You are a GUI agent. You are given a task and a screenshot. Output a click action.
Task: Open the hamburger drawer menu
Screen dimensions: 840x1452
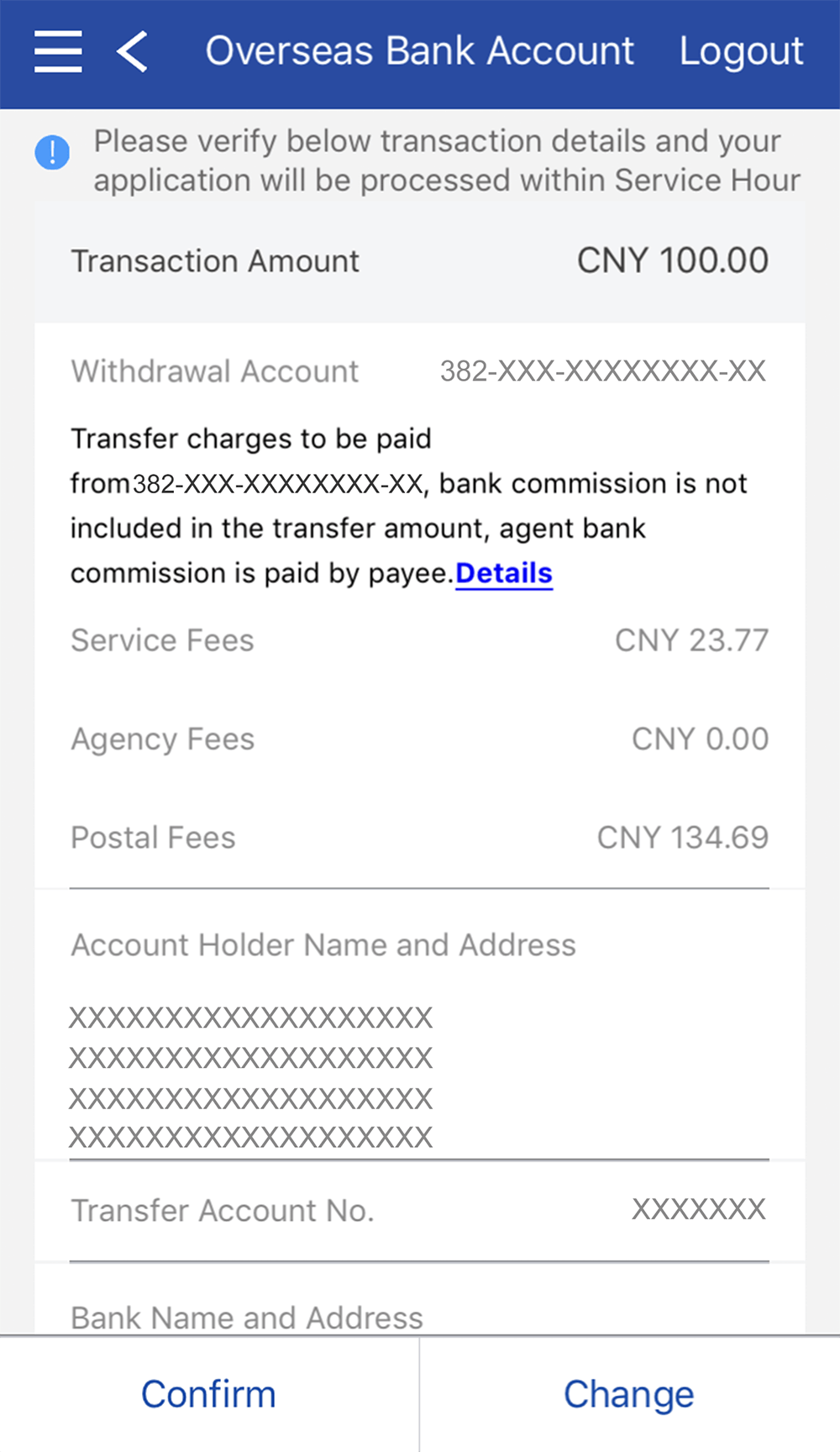pos(58,52)
